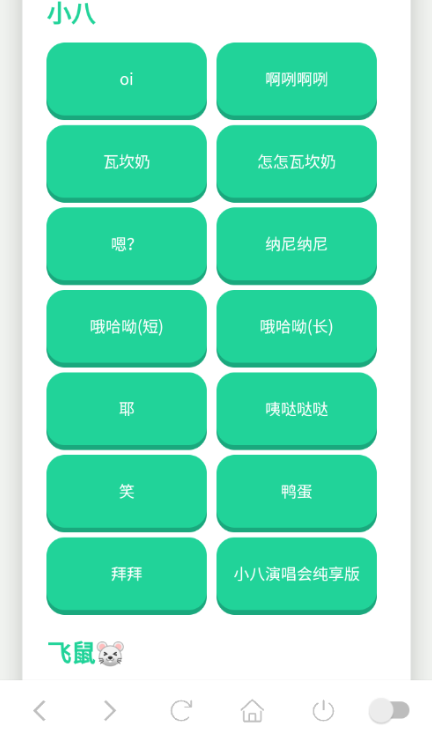Screen dimensions: 432x732
Task: Tap the 啊咧啊咧 sound button
Action: (x=297, y=80)
